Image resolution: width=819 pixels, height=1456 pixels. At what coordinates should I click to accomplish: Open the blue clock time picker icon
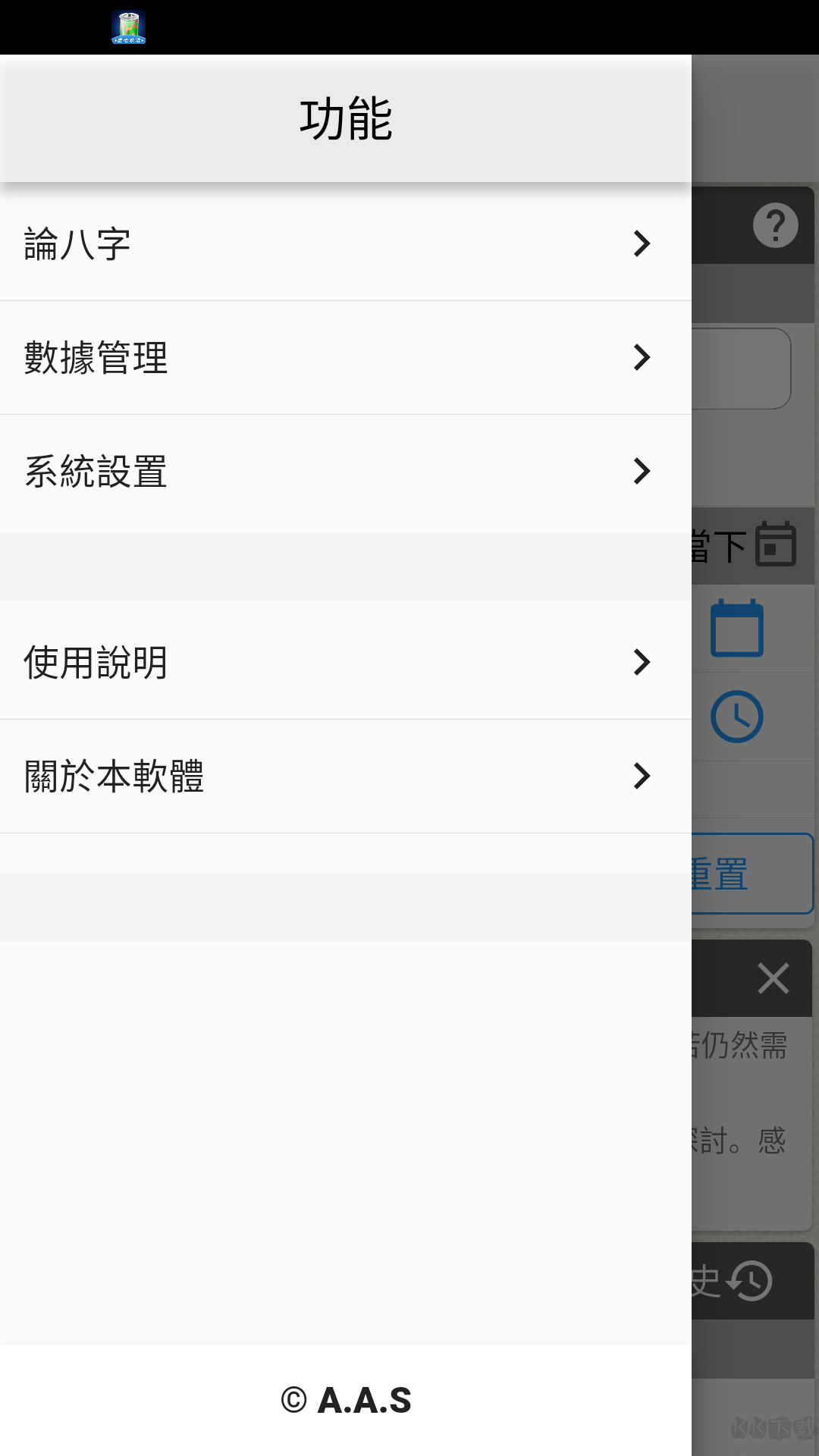(x=737, y=716)
